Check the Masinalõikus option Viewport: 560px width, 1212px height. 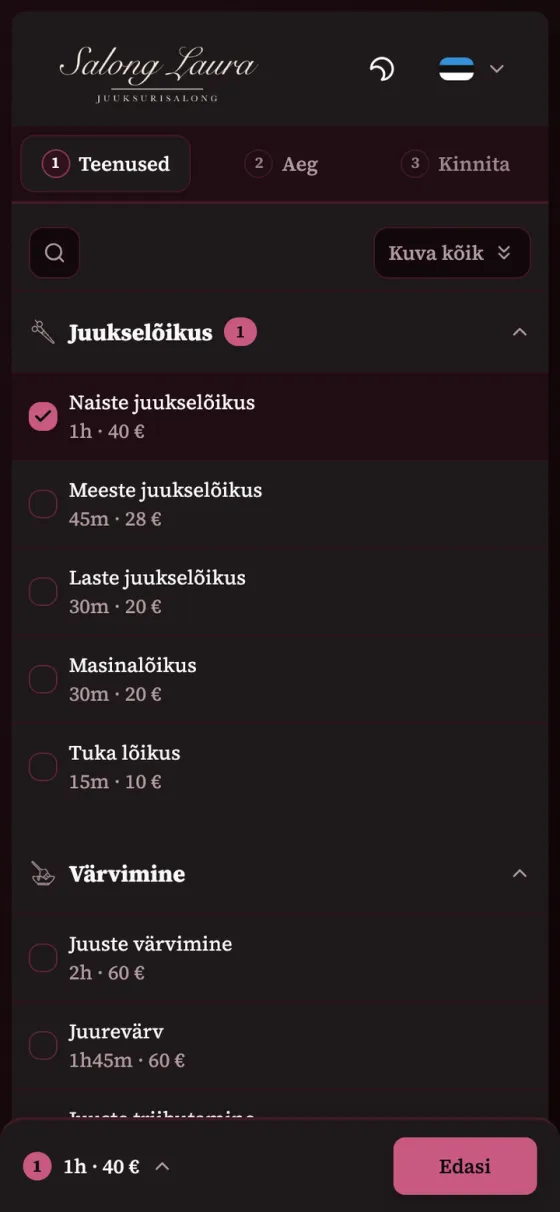[280, 679]
